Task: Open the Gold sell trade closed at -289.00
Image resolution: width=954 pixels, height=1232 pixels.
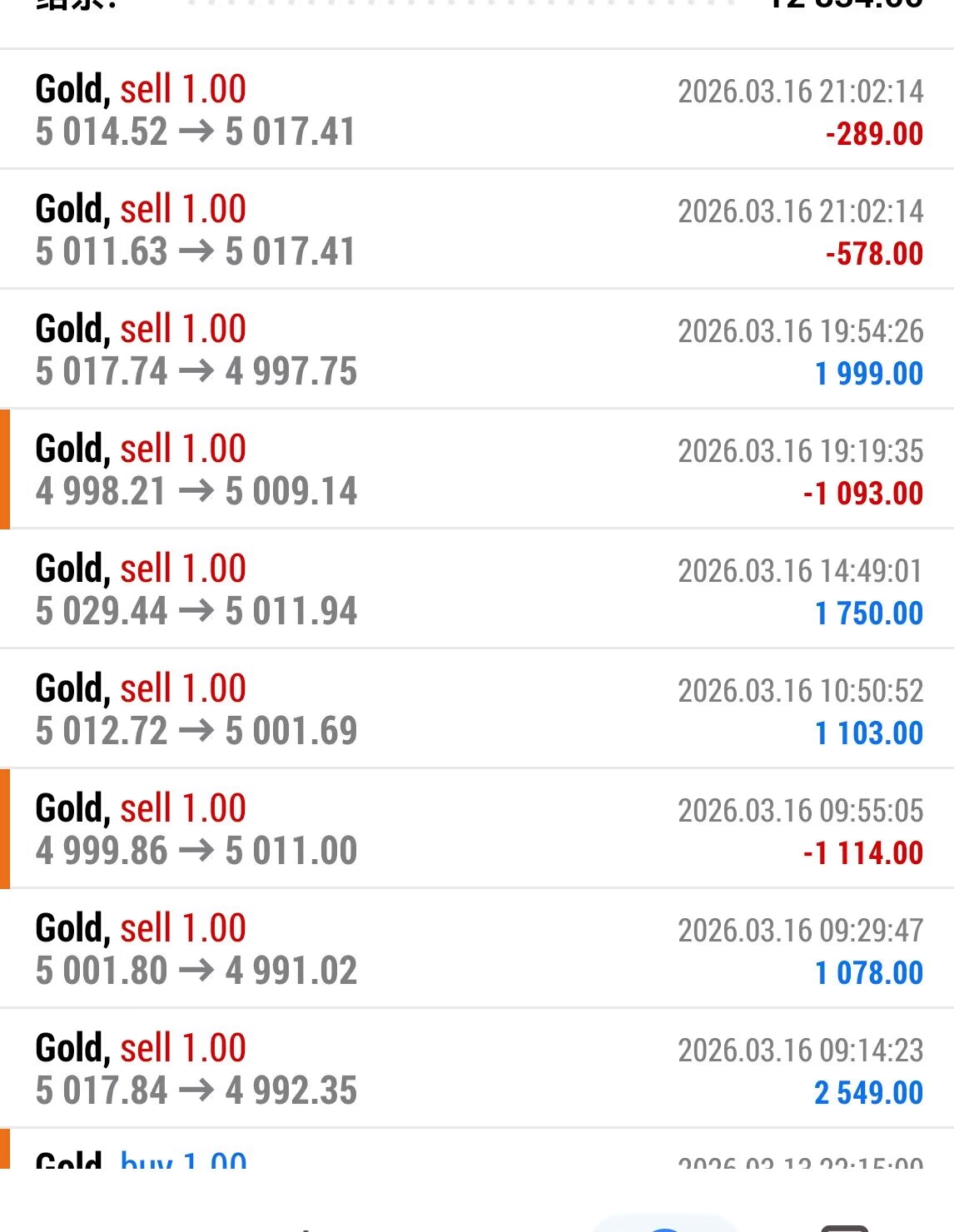Action: pyautogui.click(x=477, y=110)
